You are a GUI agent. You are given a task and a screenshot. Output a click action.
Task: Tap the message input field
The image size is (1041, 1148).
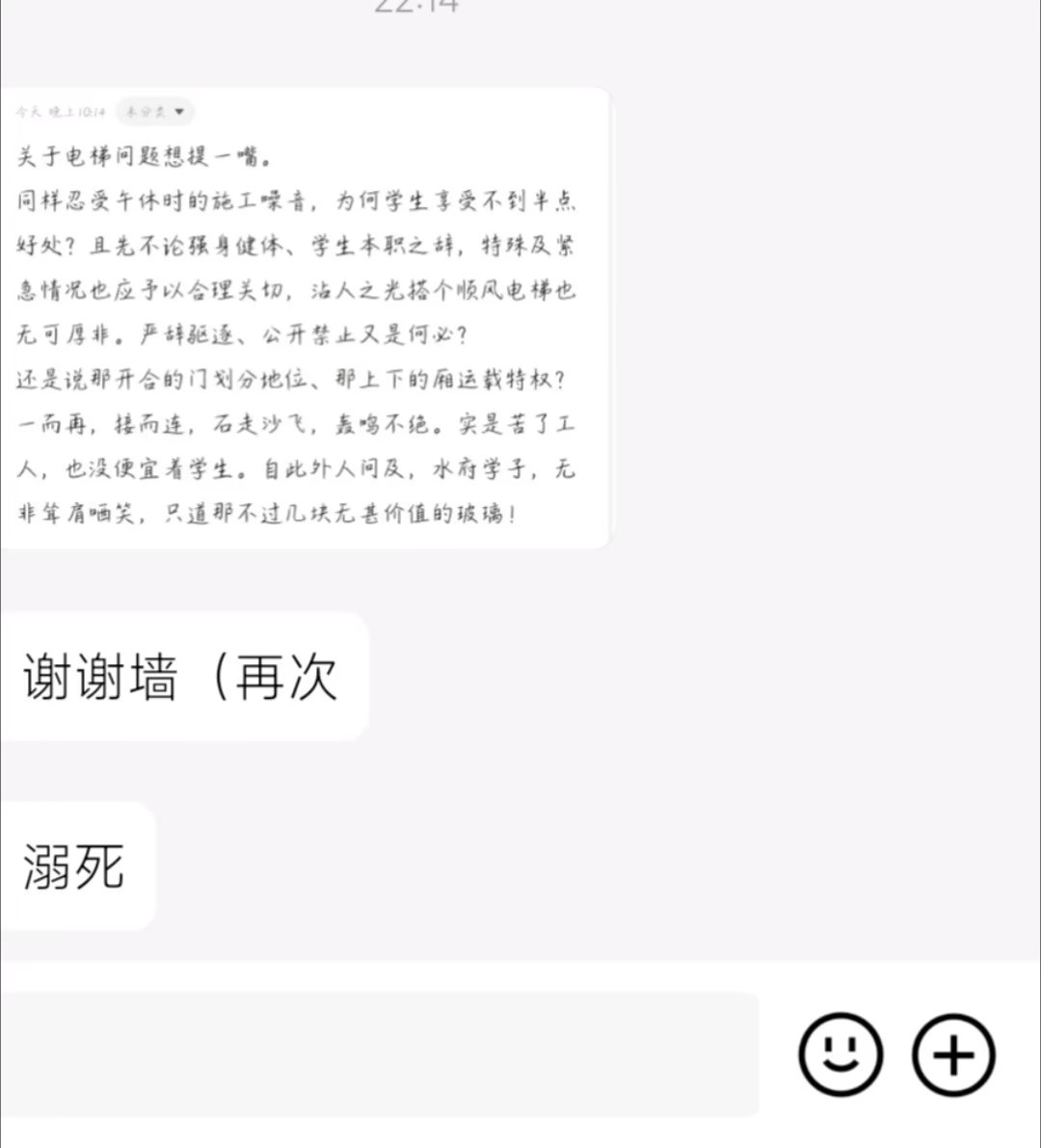coord(379,1054)
